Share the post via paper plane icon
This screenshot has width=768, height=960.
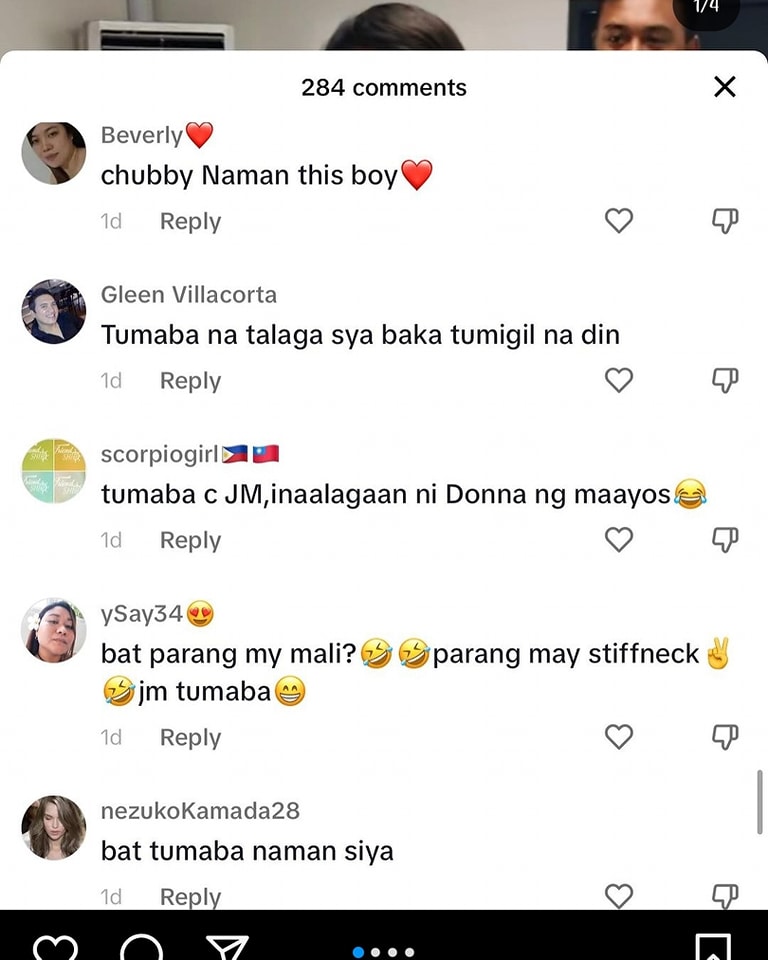coord(227,948)
